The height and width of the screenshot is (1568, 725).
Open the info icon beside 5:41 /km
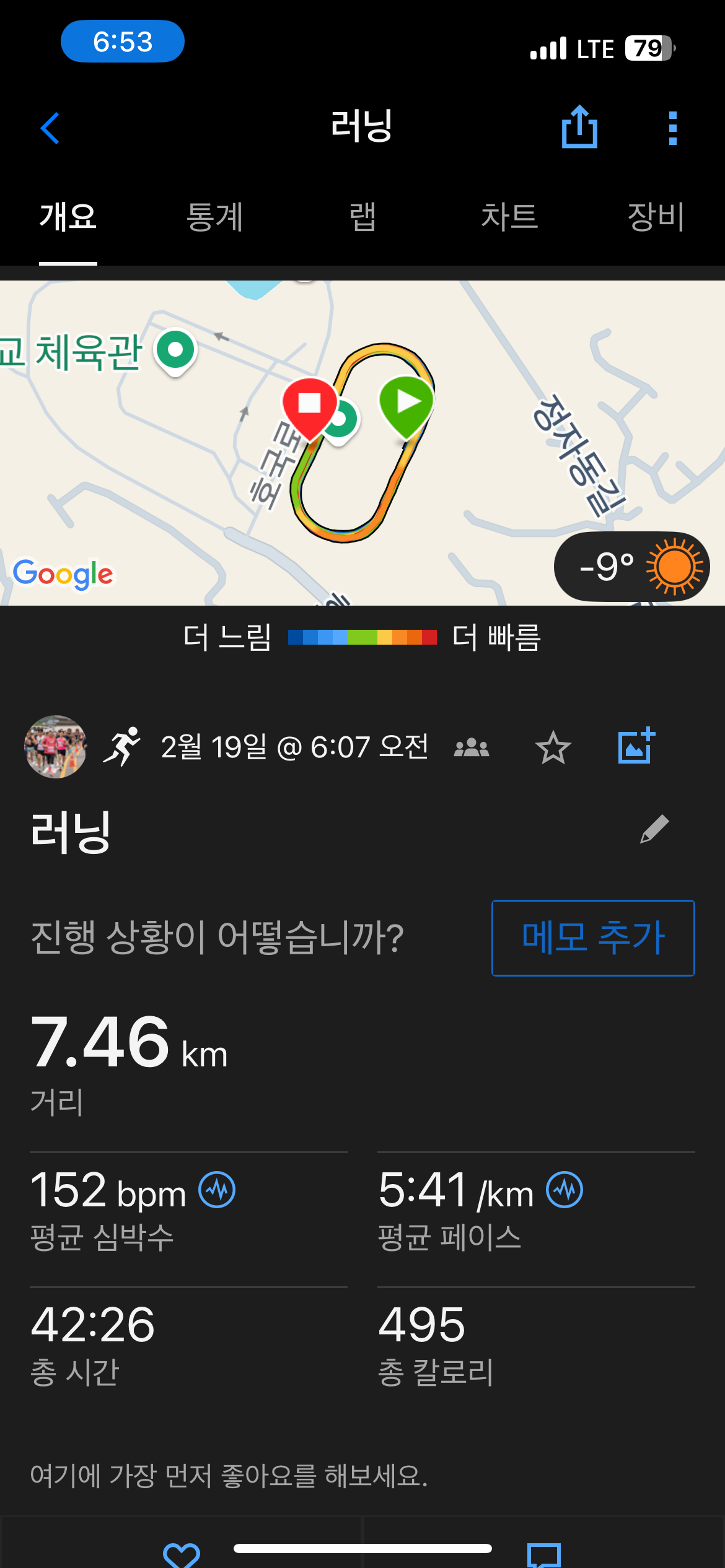(565, 1190)
